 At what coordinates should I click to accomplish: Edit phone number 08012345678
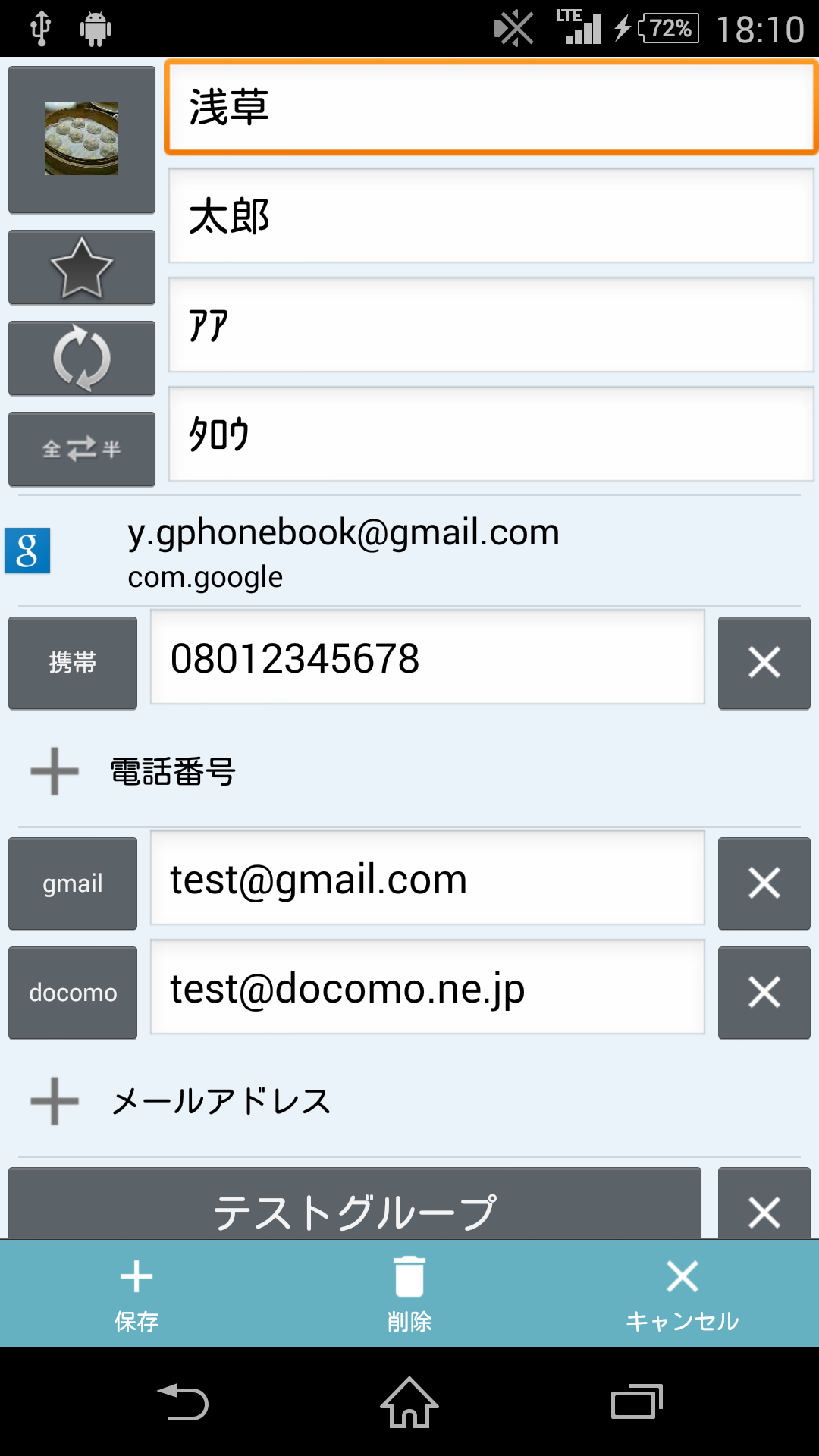(x=428, y=658)
